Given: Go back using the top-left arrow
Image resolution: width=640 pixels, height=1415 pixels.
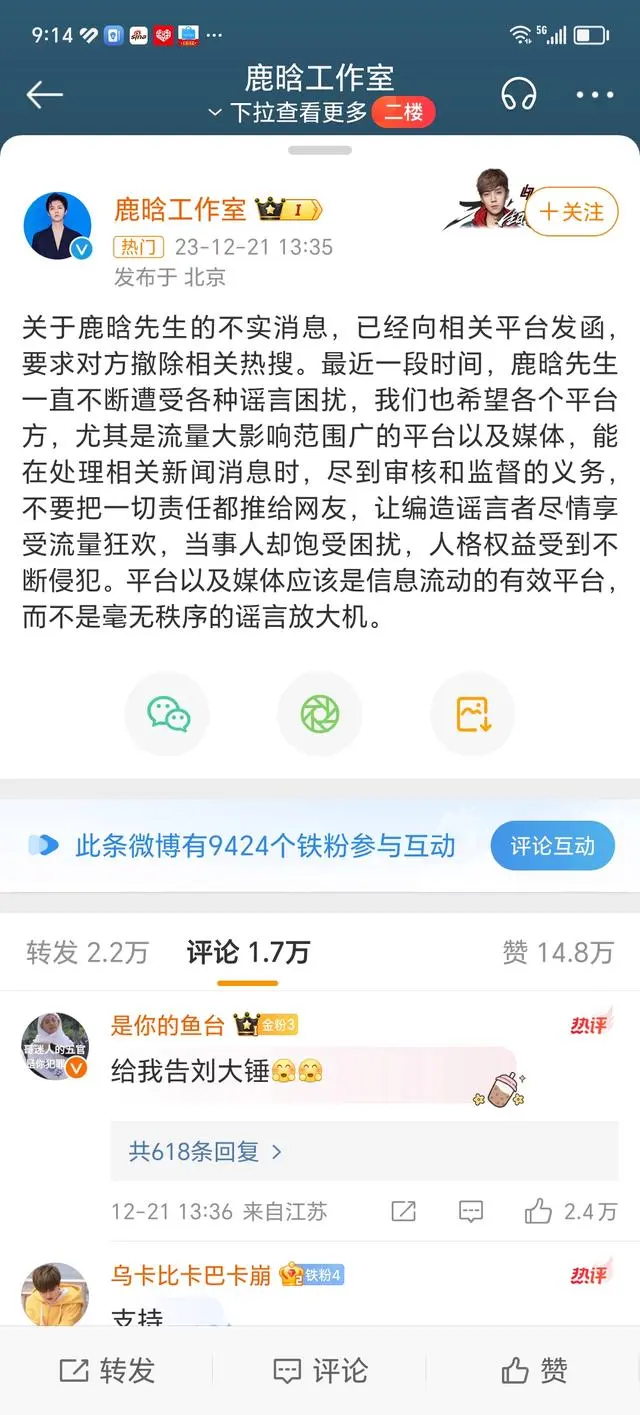Looking at the screenshot, I should pyautogui.click(x=44, y=95).
